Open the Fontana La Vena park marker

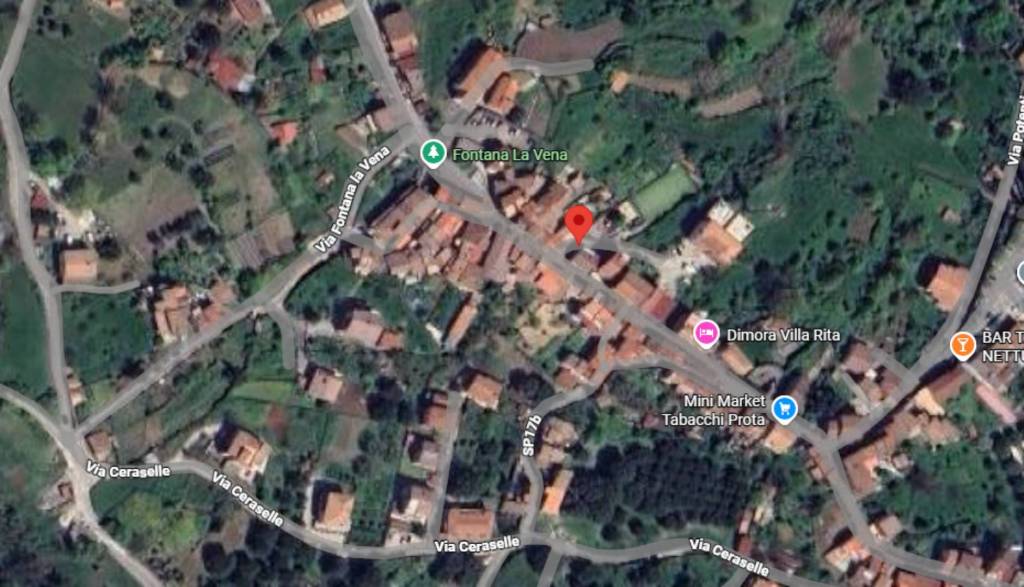click(x=433, y=154)
